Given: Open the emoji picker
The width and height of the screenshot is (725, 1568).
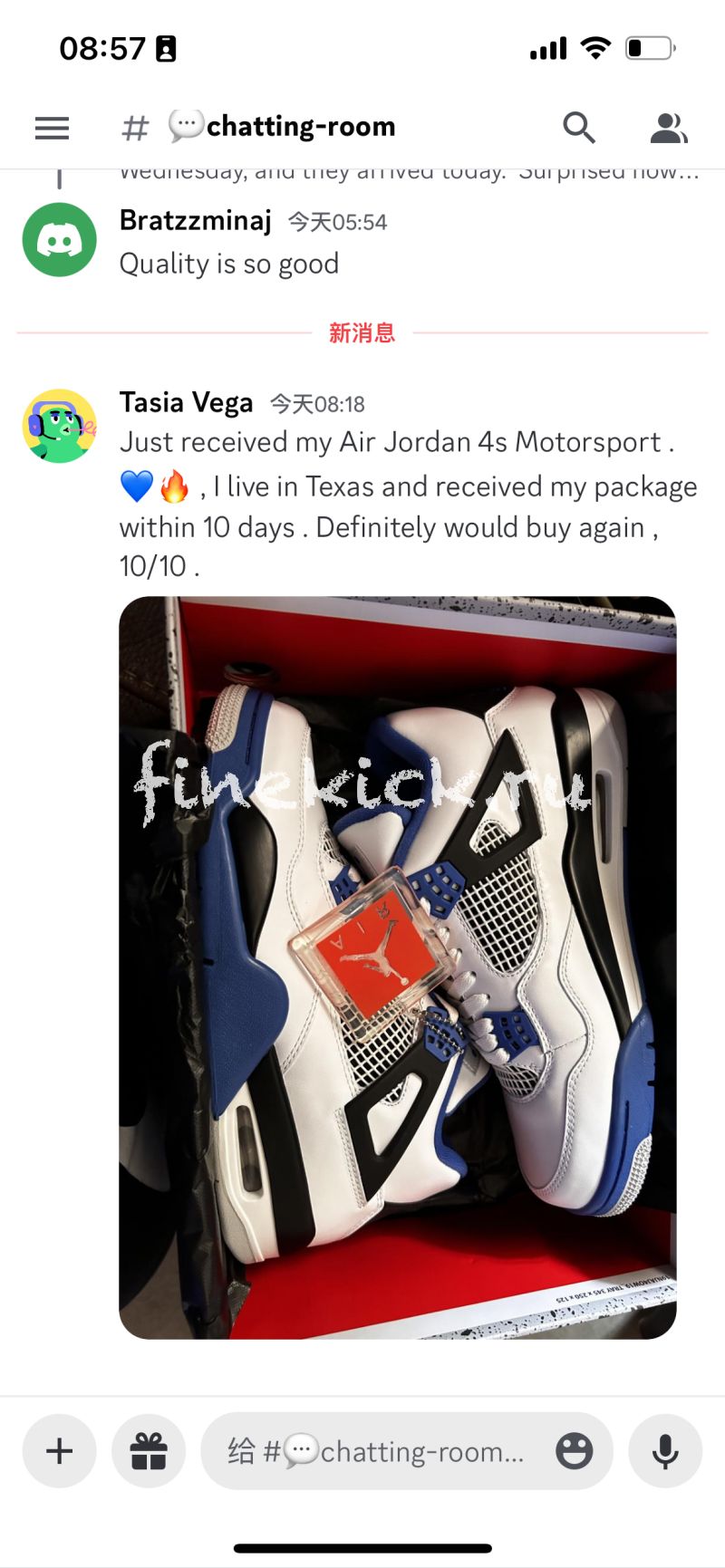Looking at the screenshot, I should pyautogui.click(x=574, y=1450).
